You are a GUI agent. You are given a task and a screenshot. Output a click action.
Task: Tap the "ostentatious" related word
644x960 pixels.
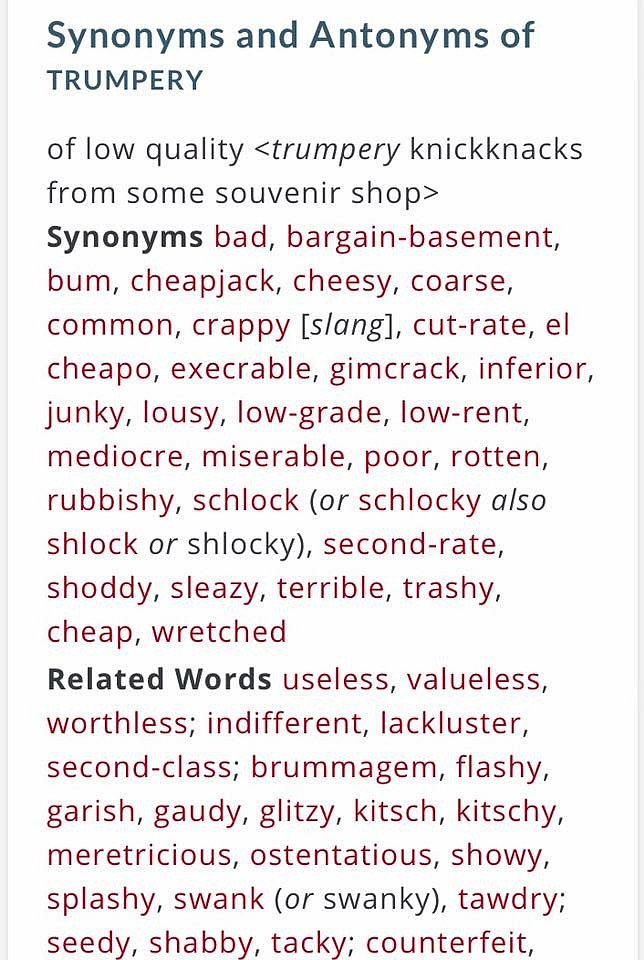tap(342, 855)
